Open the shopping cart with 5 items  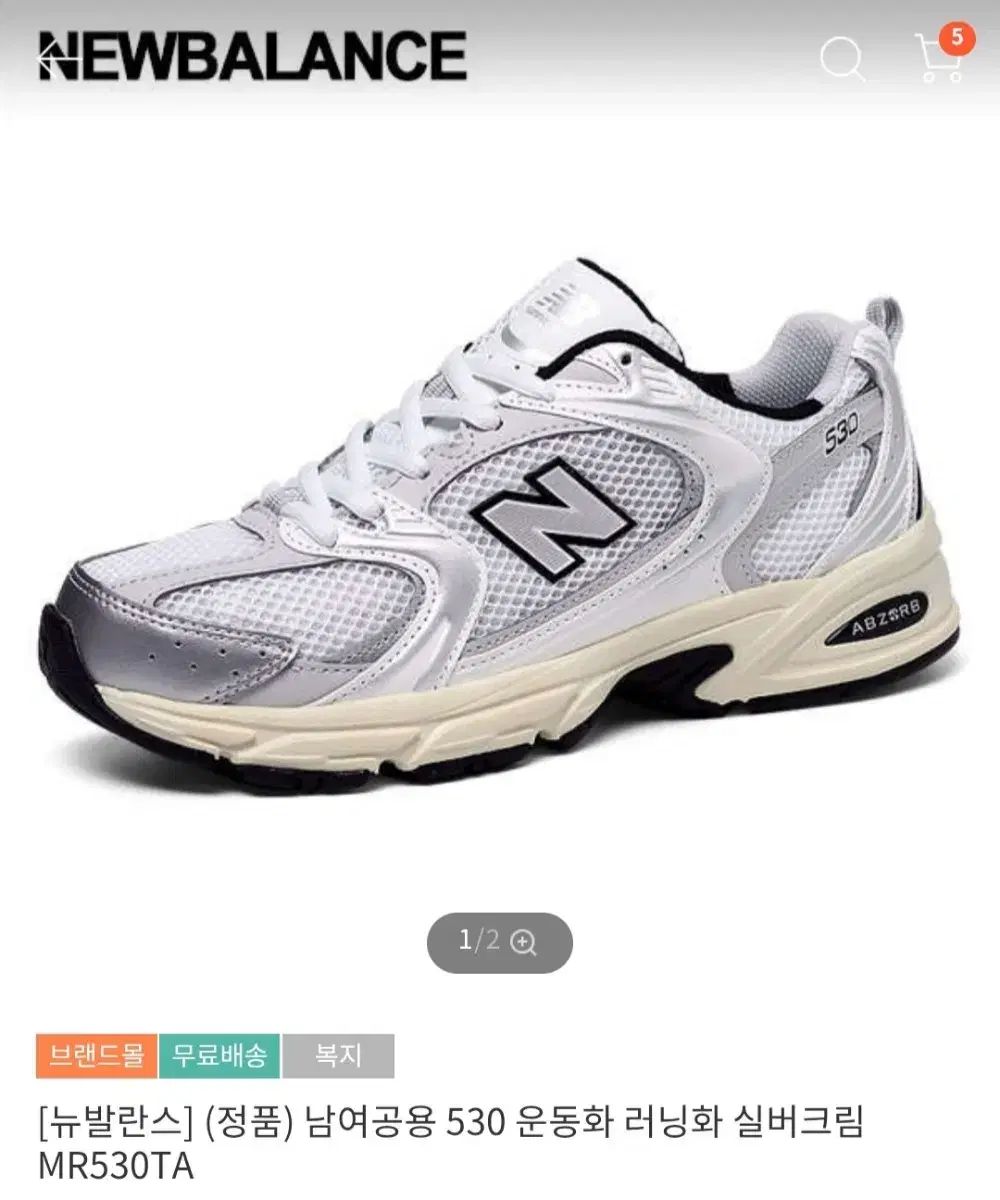[x=938, y=58]
